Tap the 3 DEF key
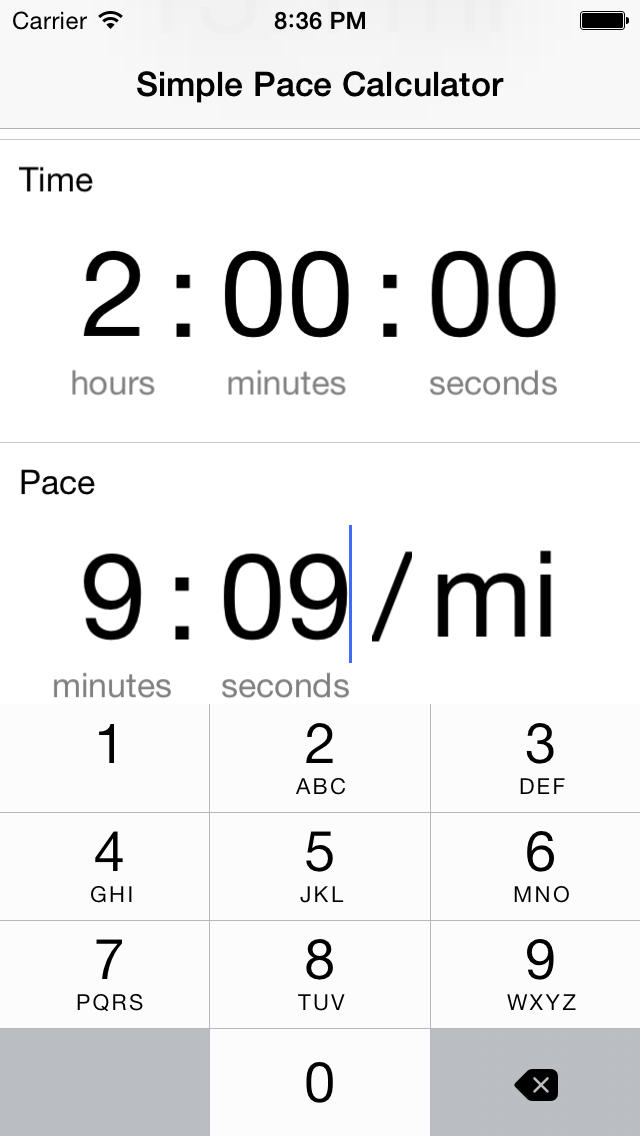Viewport: 640px width, 1136px height. point(536,758)
